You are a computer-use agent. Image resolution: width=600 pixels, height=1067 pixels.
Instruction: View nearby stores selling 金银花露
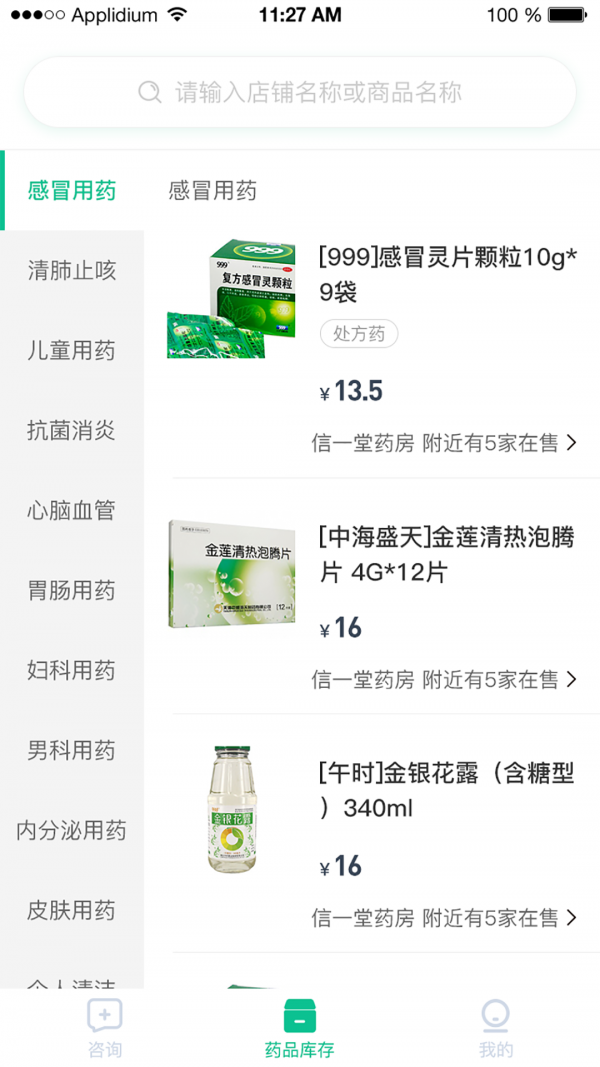[x=445, y=917]
